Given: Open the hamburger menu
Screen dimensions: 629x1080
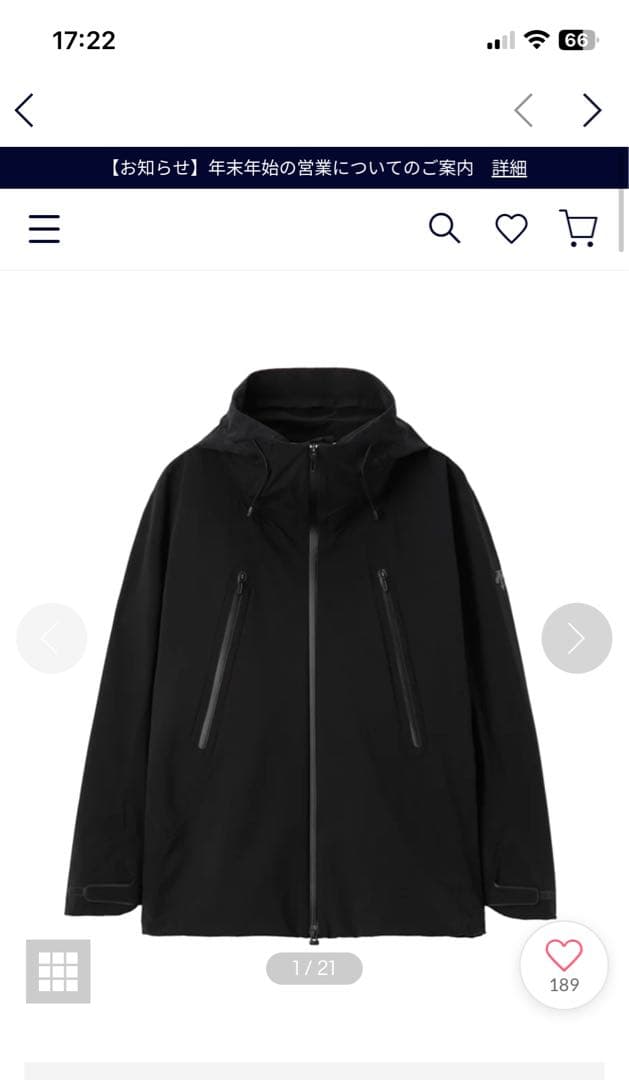Looking at the screenshot, I should point(44,229).
